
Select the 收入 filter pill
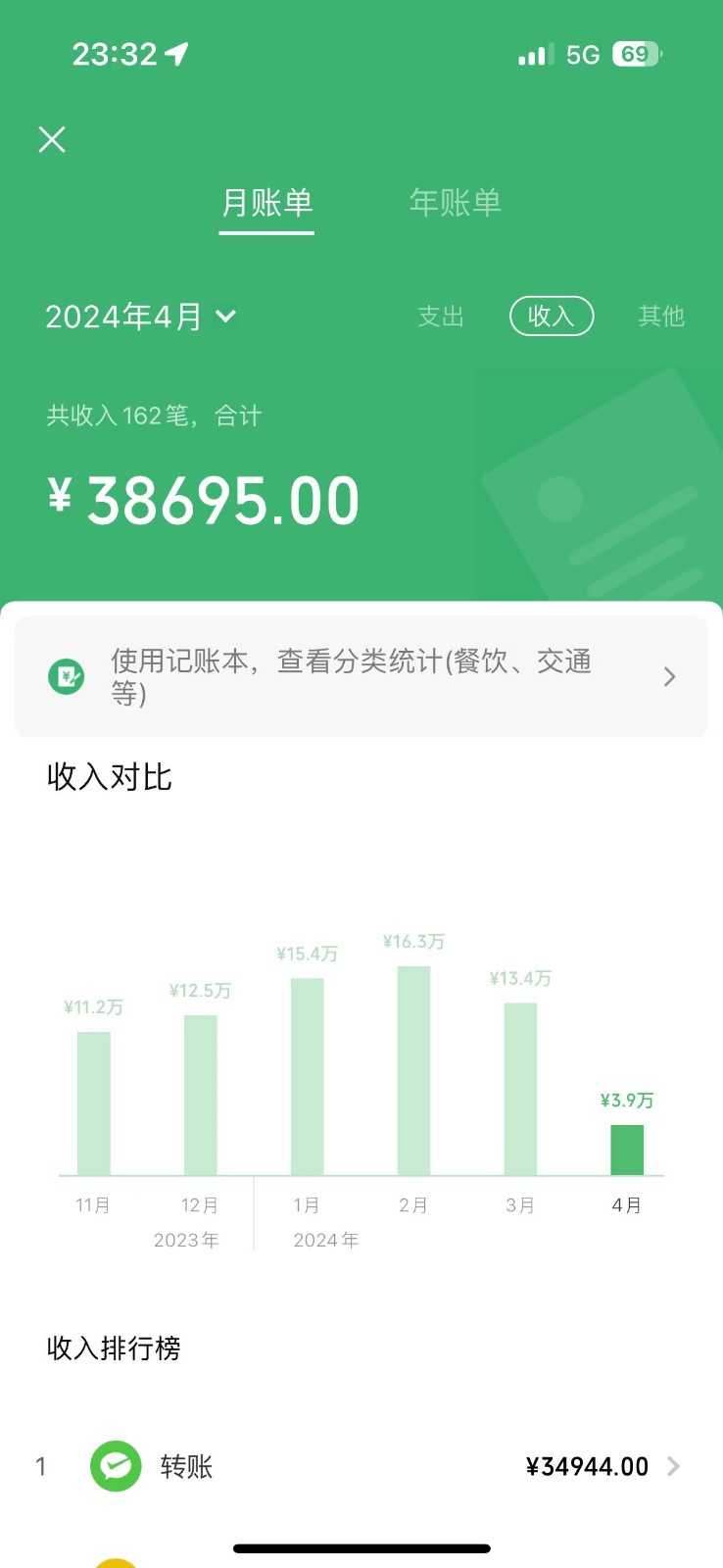[x=551, y=316]
